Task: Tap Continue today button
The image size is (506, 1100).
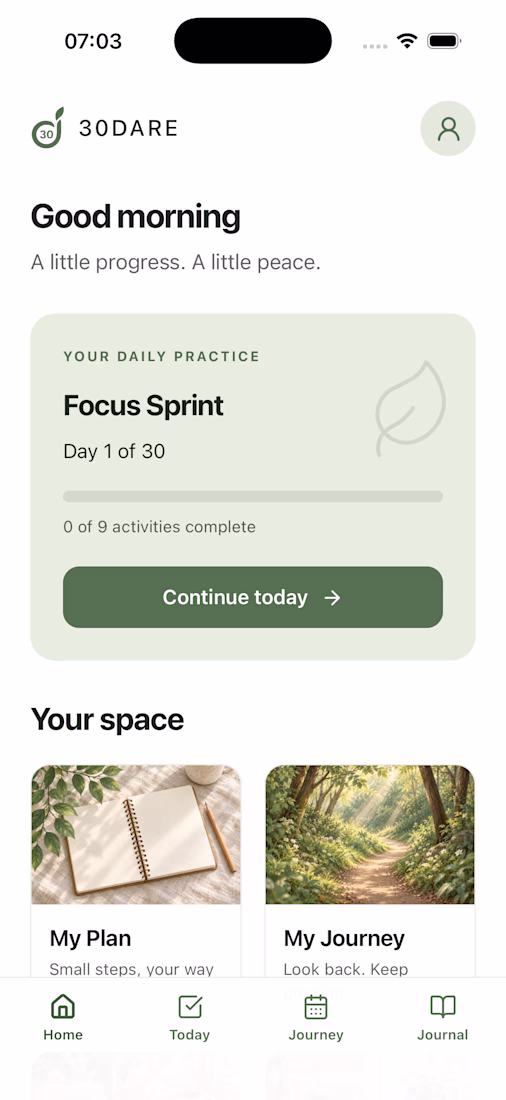Action: pos(253,597)
